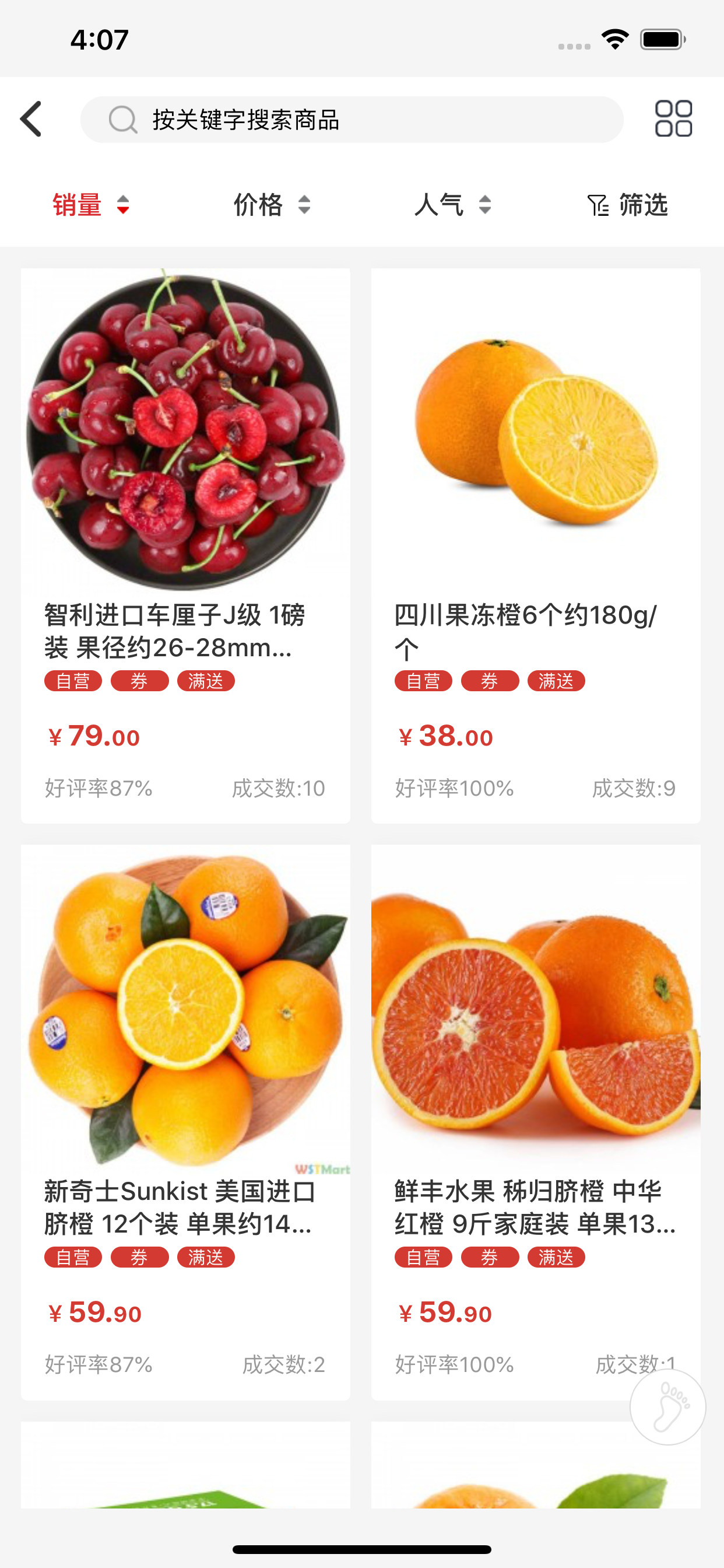Viewport: 724px width, 1568px height.
Task: Switch layout with the grid view icon
Action: tap(673, 118)
